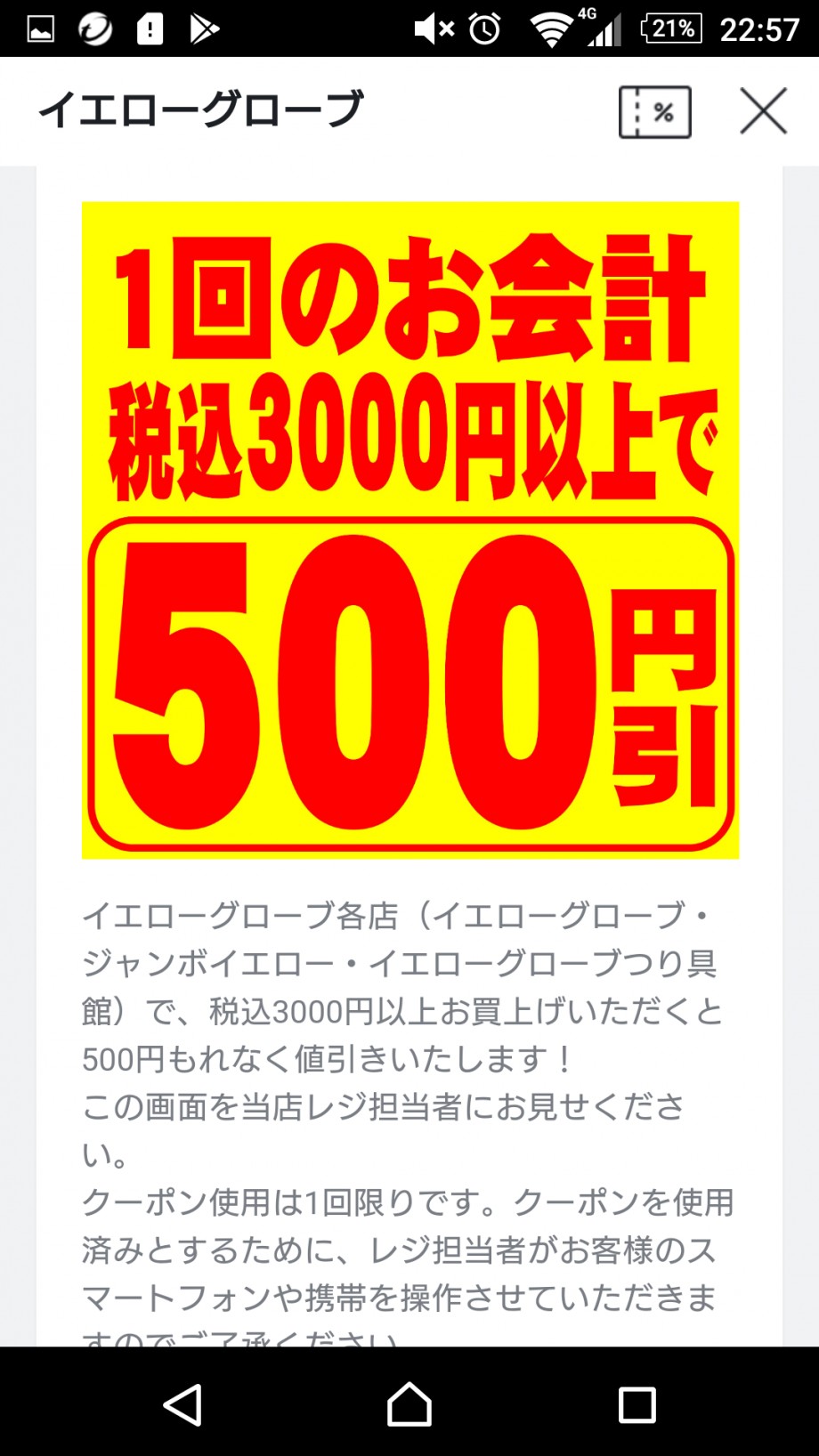This screenshot has height=1456, width=819.
Task: Open the recent apps overview
Action: click(x=637, y=1405)
